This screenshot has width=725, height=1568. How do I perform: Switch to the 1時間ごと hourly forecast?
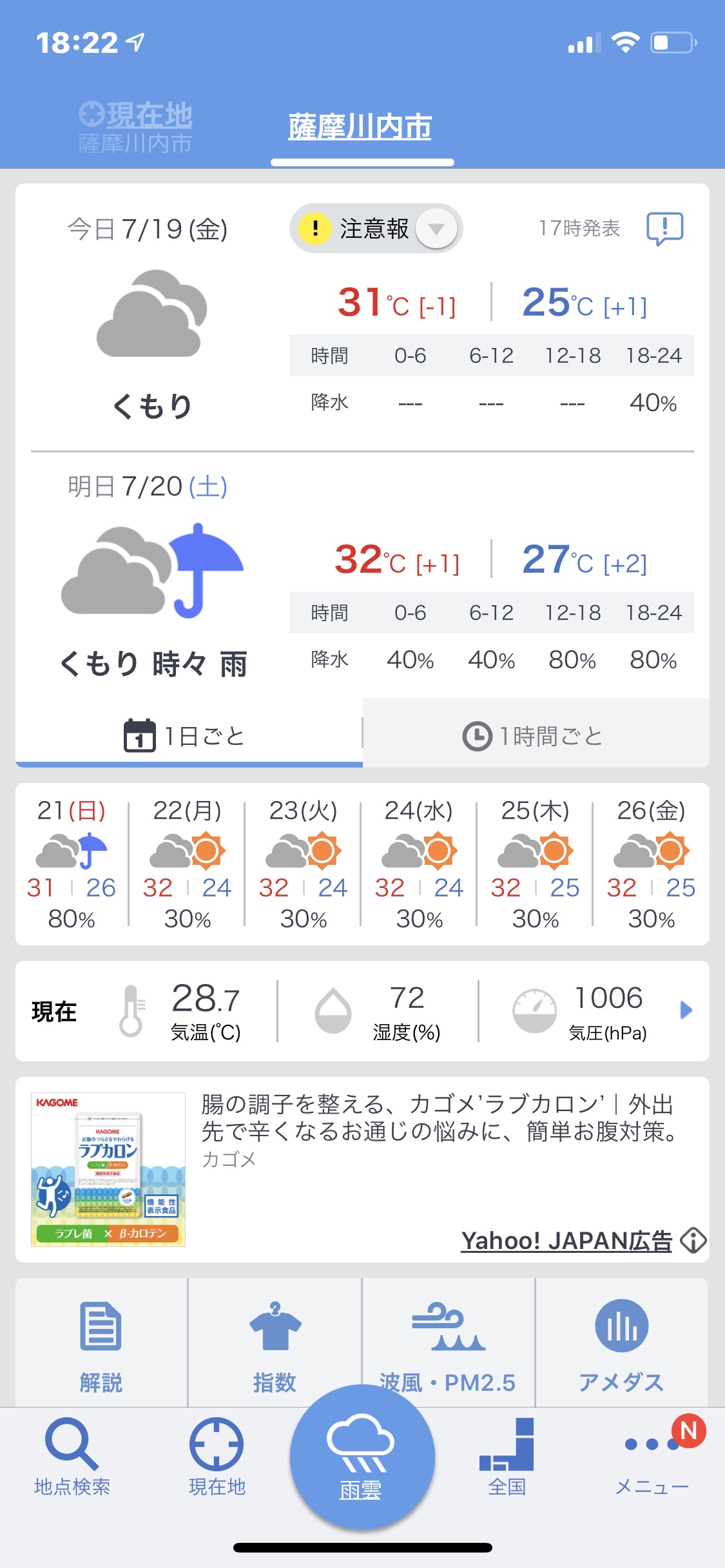535,735
